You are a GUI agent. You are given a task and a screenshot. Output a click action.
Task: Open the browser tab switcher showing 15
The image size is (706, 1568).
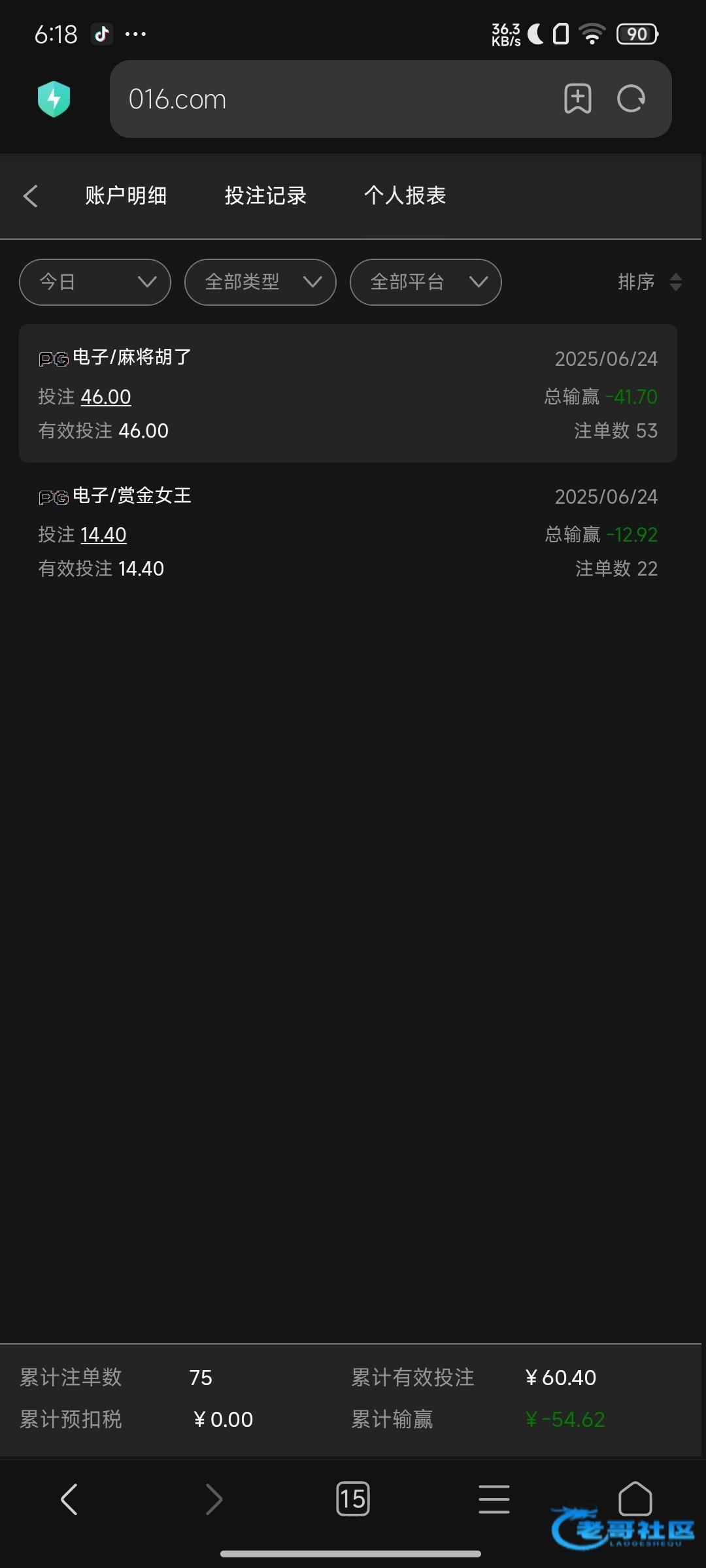[353, 1499]
